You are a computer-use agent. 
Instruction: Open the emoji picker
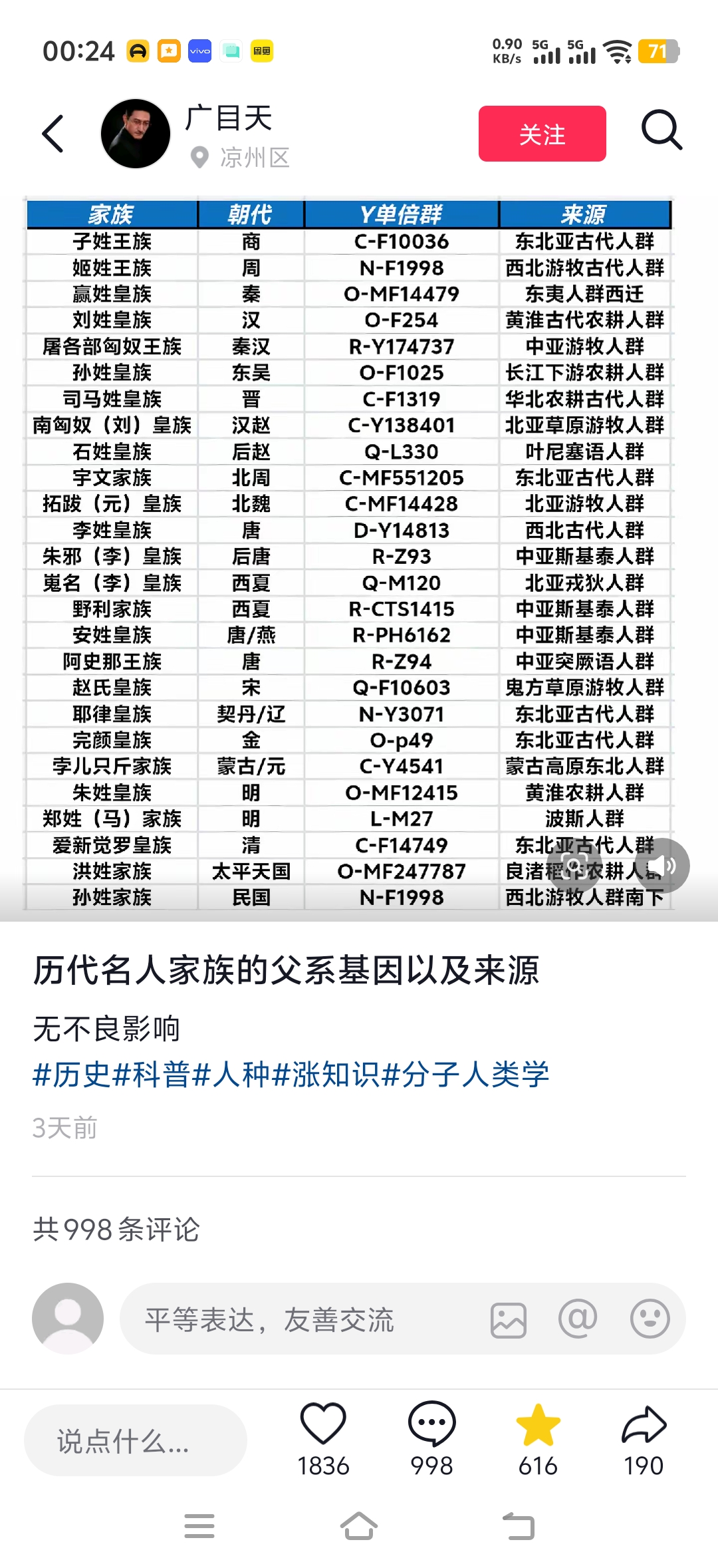pyautogui.click(x=650, y=1319)
